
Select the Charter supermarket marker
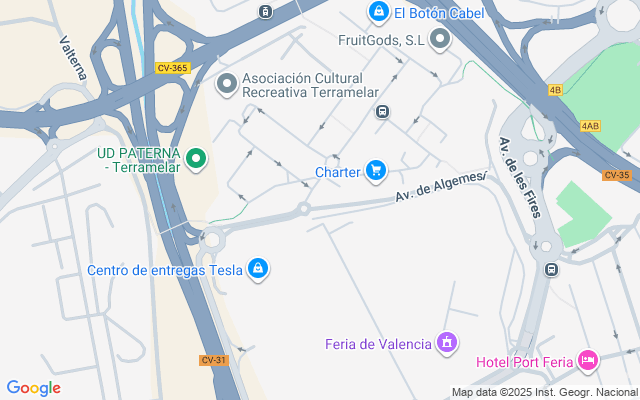[375, 171]
